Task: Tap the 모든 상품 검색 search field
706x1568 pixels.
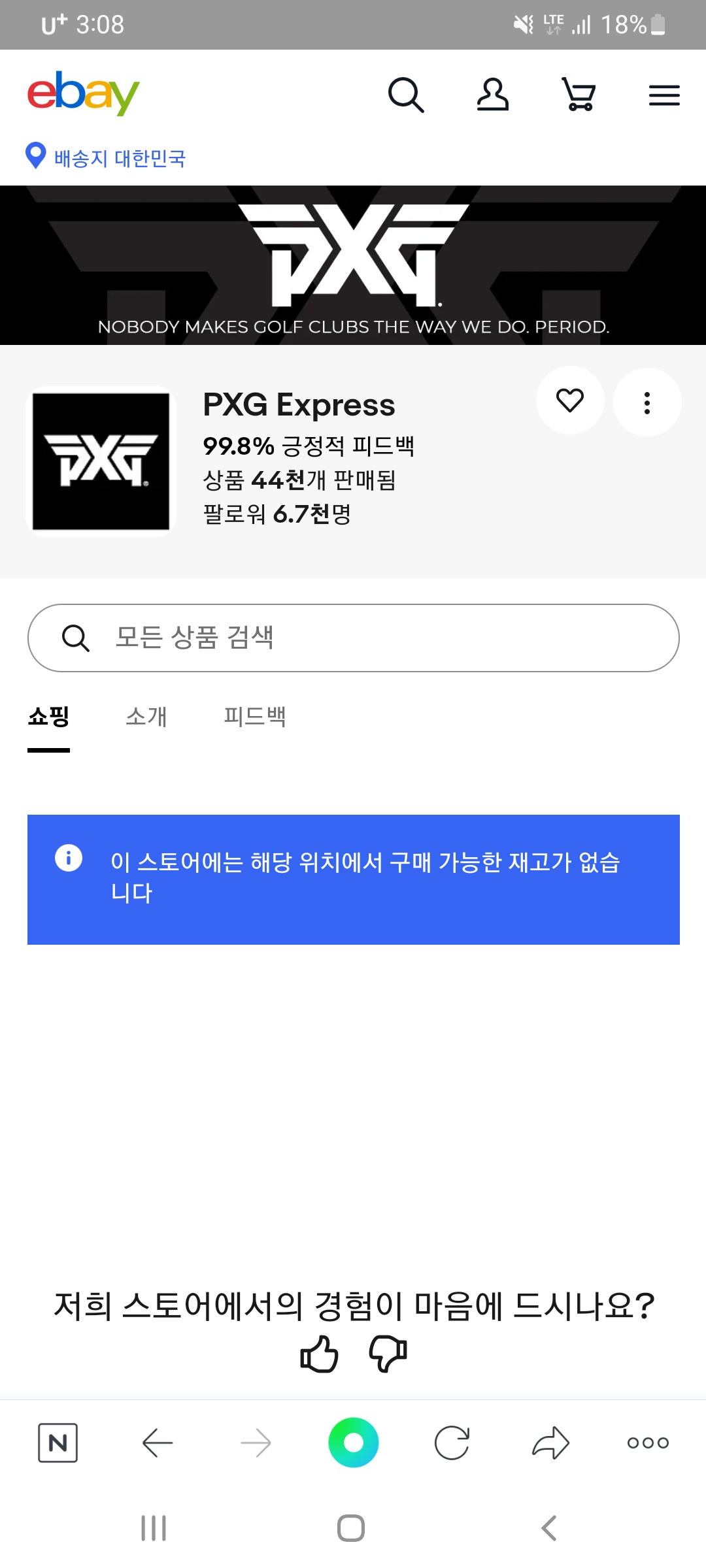Action: [353, 638]
